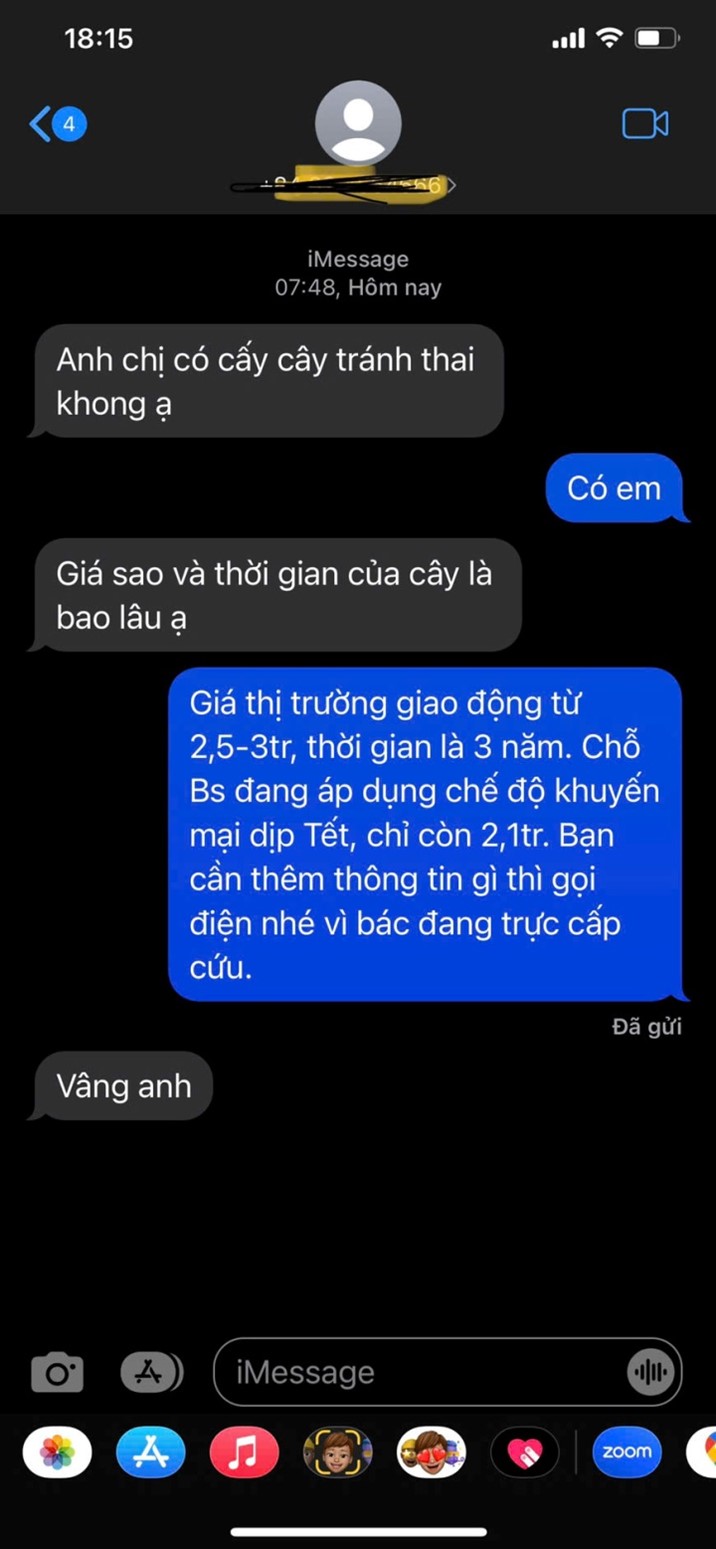
Task: Open the contact details avatar
Action: 358,124
